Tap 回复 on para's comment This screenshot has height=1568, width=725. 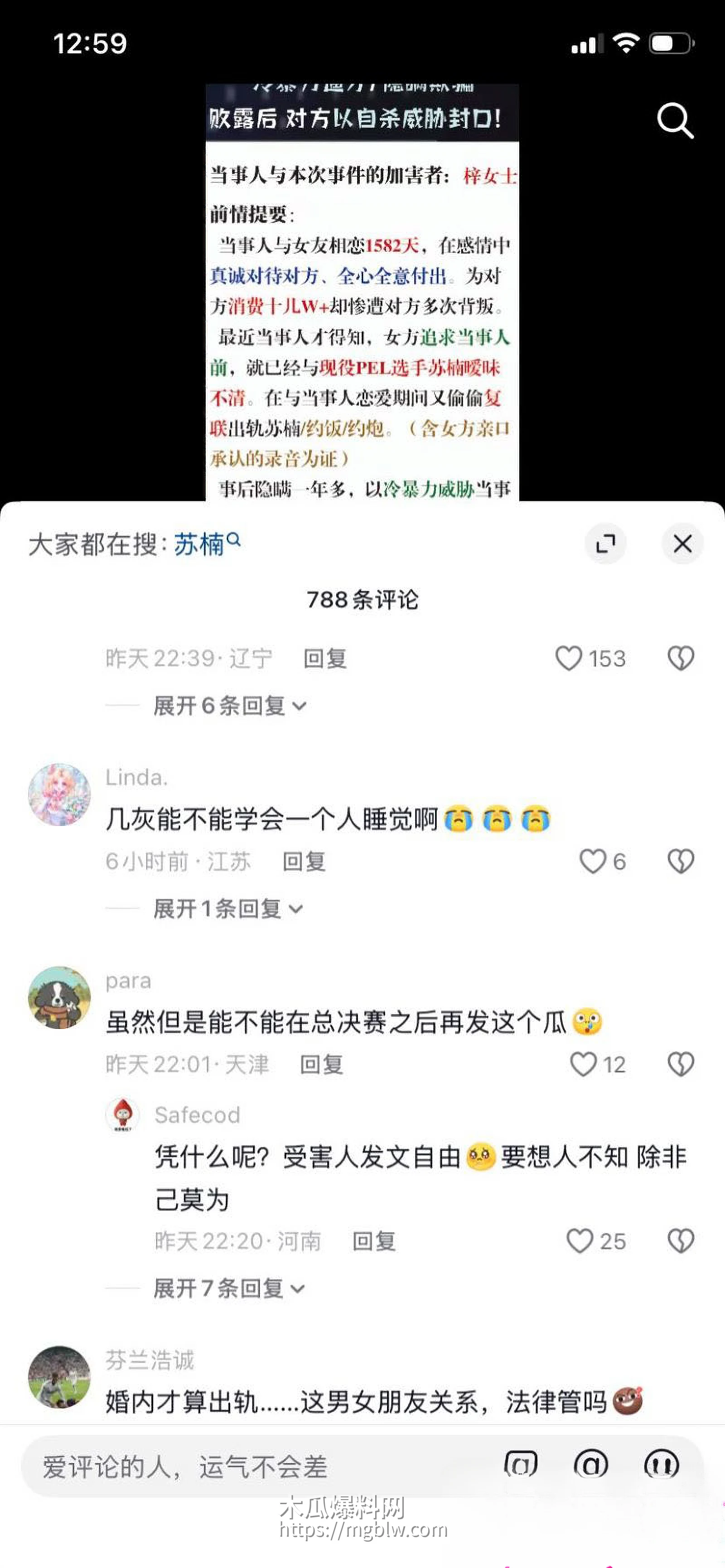(x=322, y=1065)
